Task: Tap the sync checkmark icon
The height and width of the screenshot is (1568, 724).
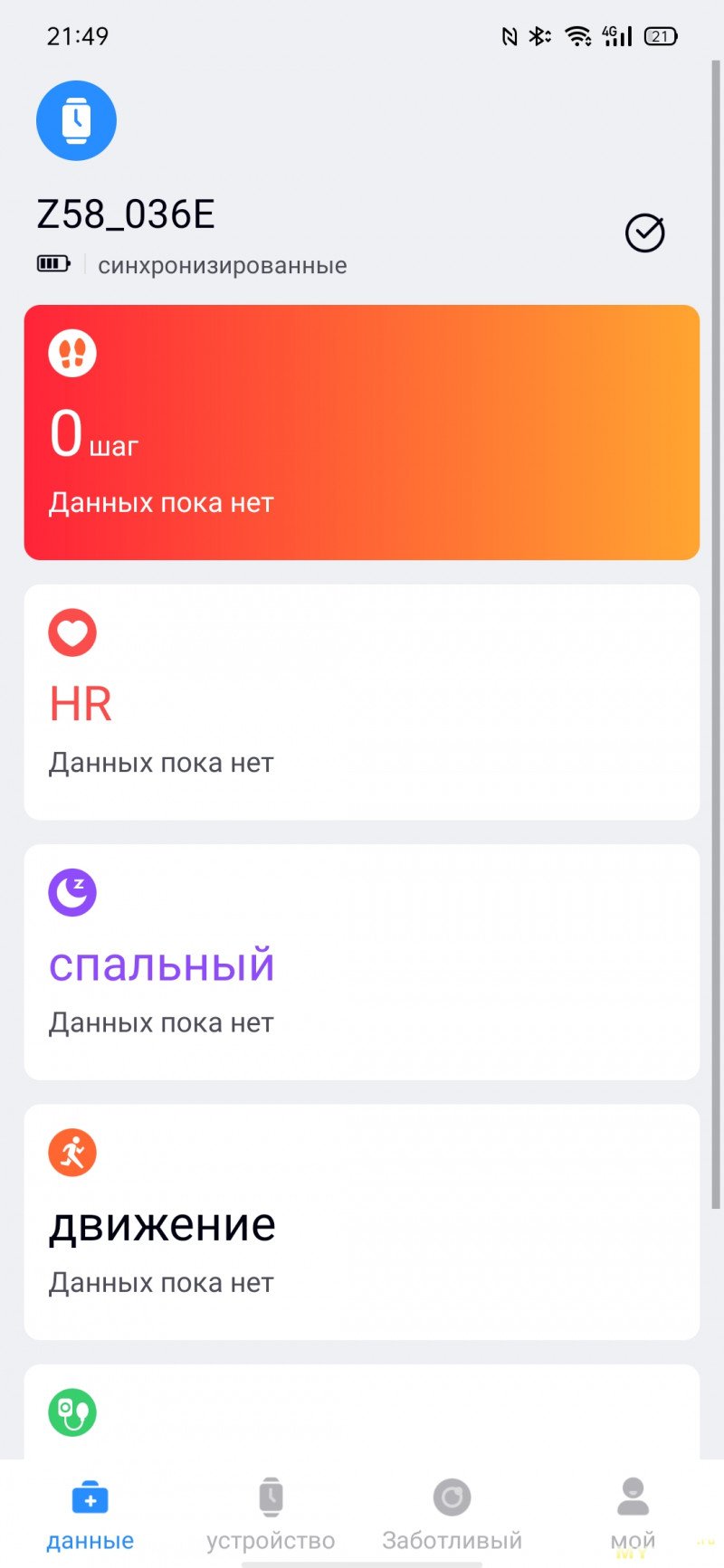Action: tap(644, 233)
